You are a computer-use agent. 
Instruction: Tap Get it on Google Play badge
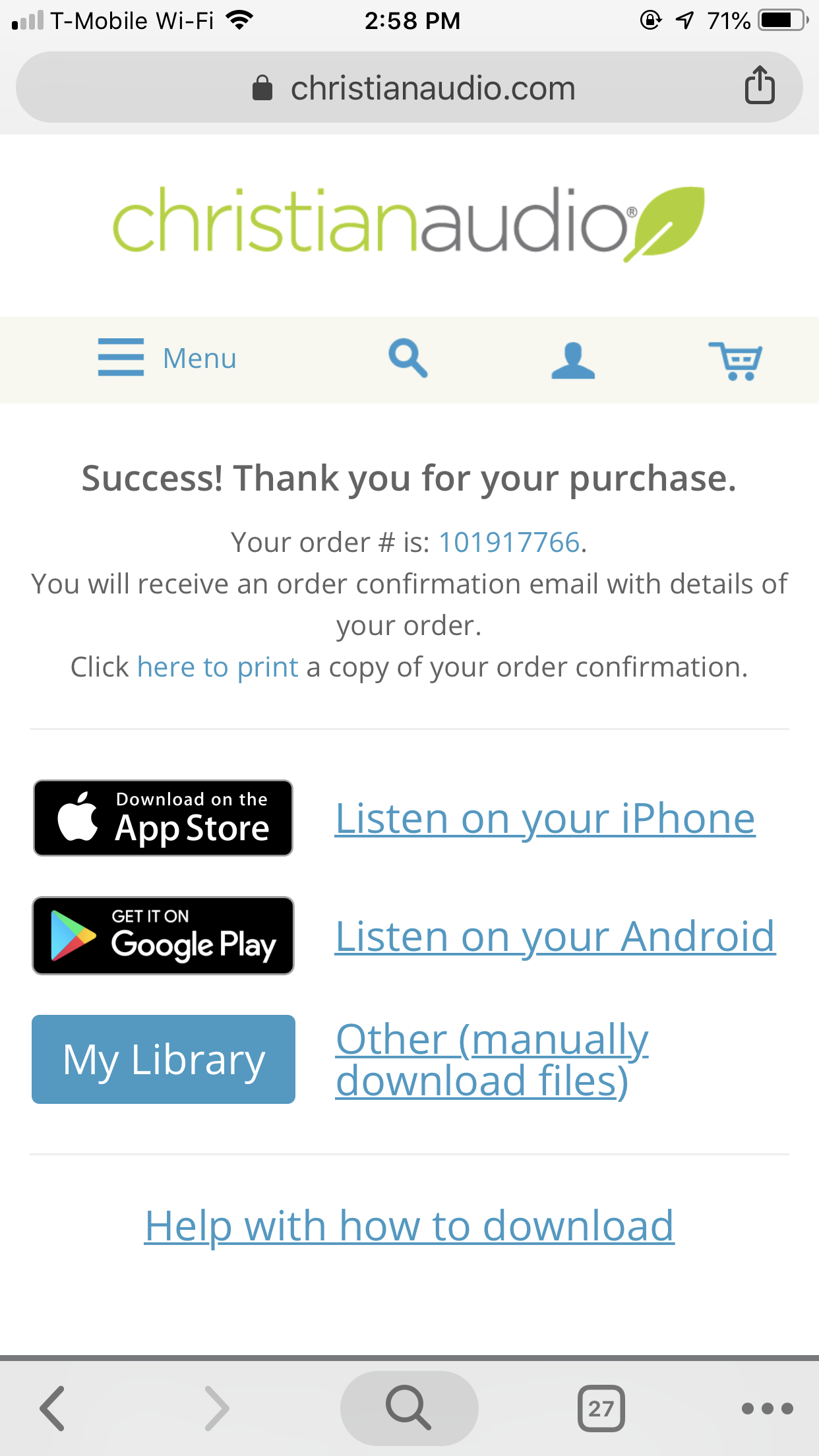(x=163, y=936)
